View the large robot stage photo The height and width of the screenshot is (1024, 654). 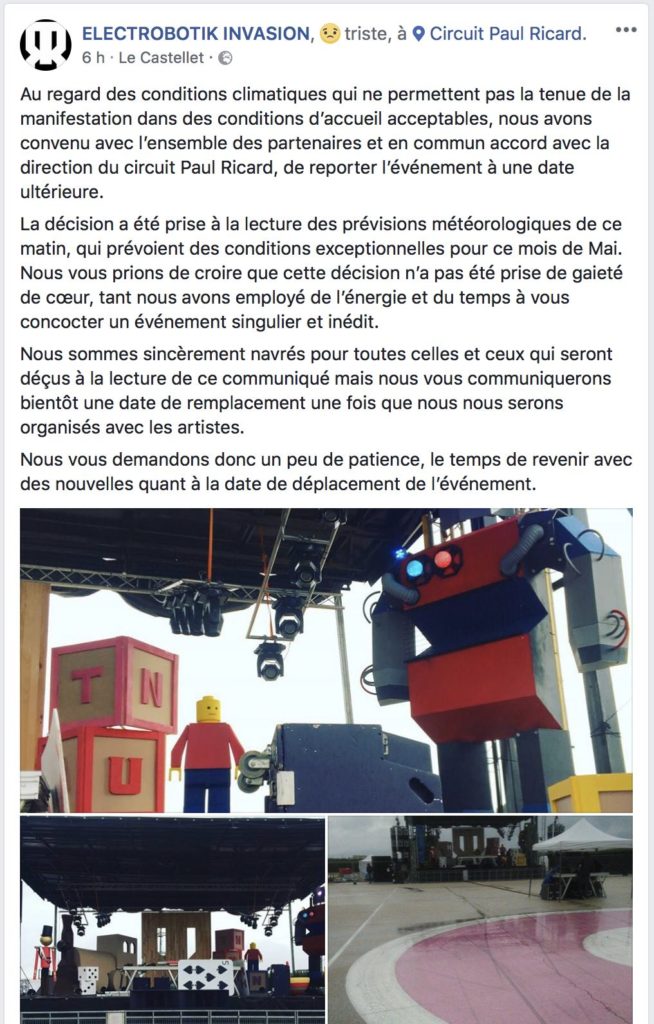pyautogui.click(x=326, y=660)
